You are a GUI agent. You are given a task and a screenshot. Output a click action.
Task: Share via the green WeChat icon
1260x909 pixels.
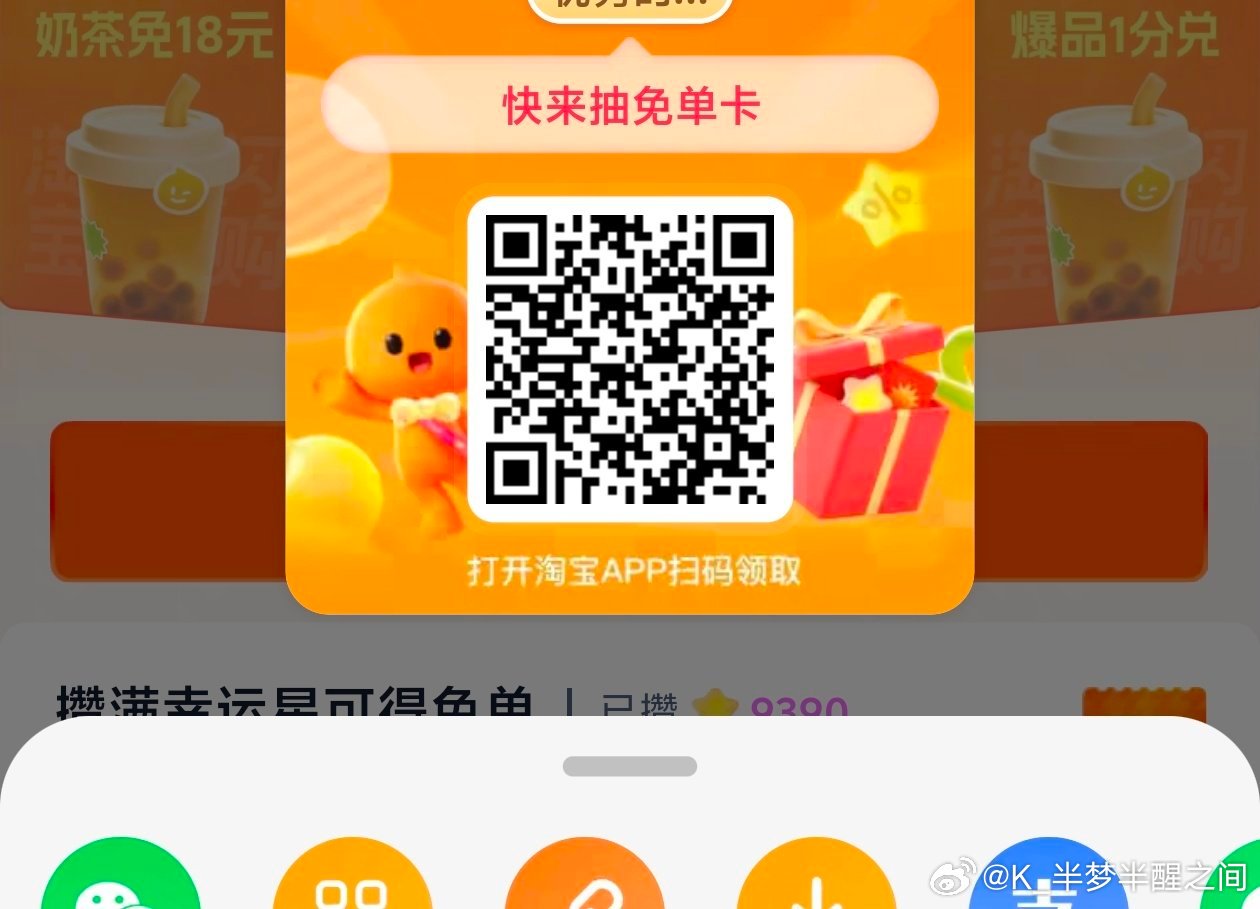(x=120, y=882)
